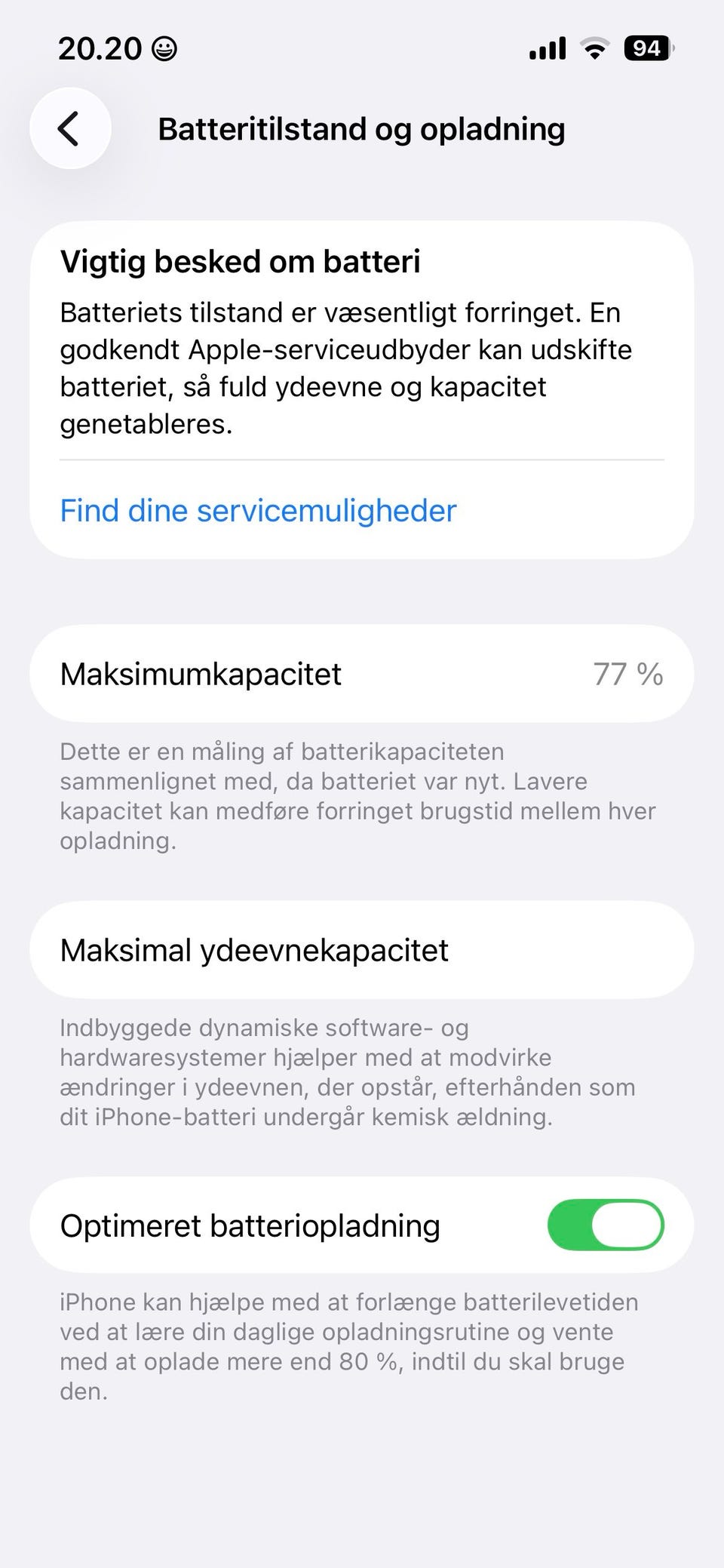
Task: Open Find dine servicemuligheder link
Action: point(257,511)
